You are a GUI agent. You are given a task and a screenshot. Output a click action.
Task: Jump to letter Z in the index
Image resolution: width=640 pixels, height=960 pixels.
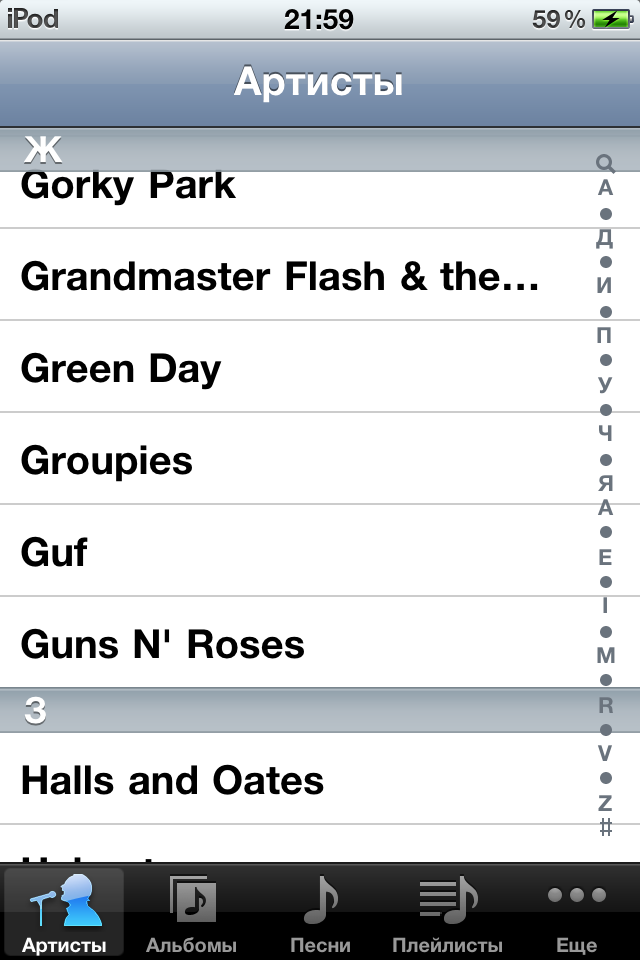click(x=605, y=802)
